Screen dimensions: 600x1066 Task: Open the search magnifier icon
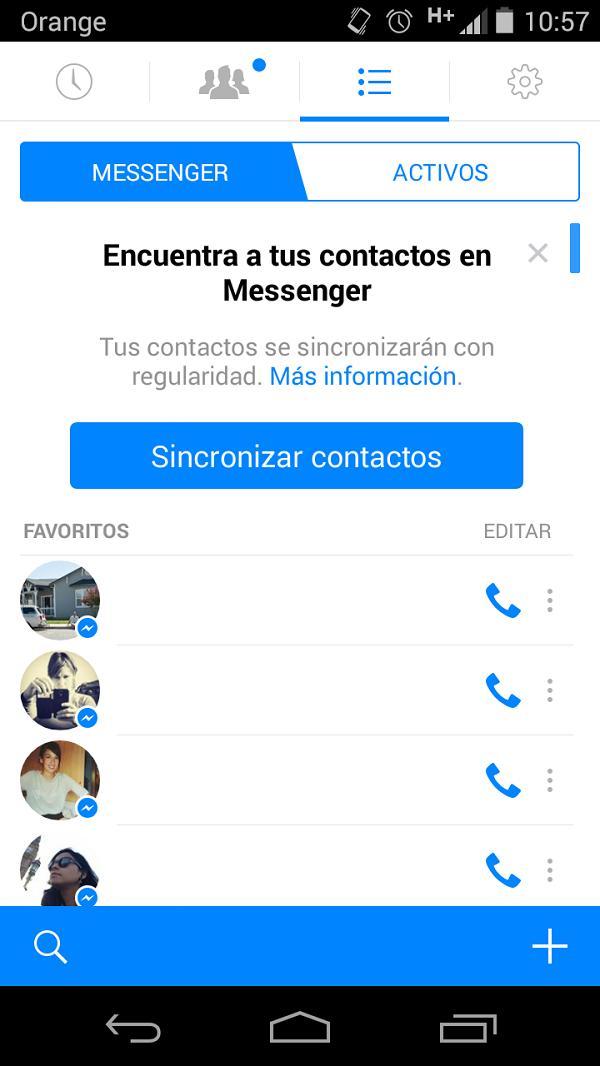click(50, 946)
